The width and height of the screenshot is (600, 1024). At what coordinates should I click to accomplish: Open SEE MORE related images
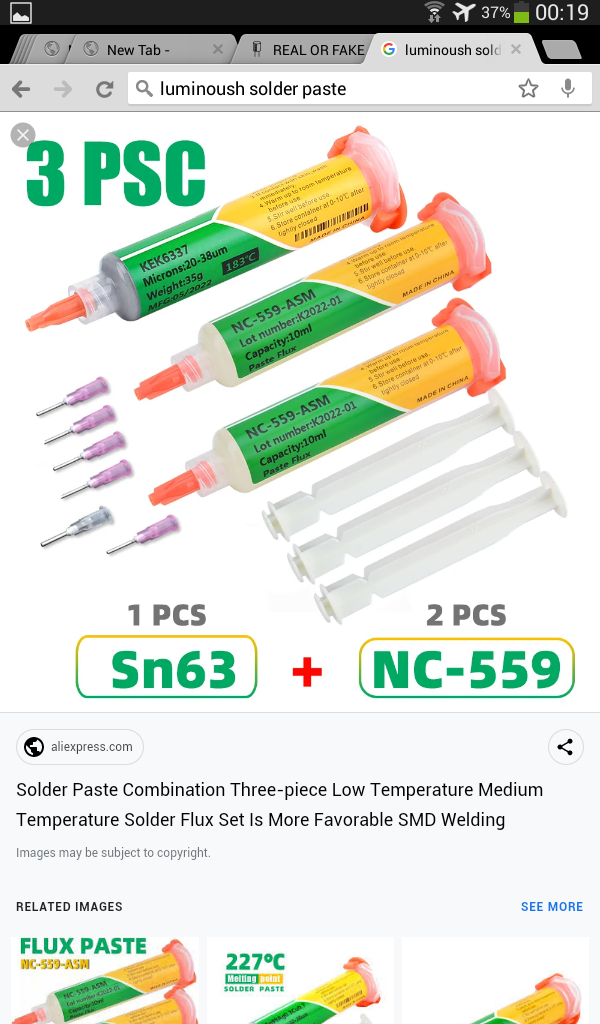click(551, 906)
